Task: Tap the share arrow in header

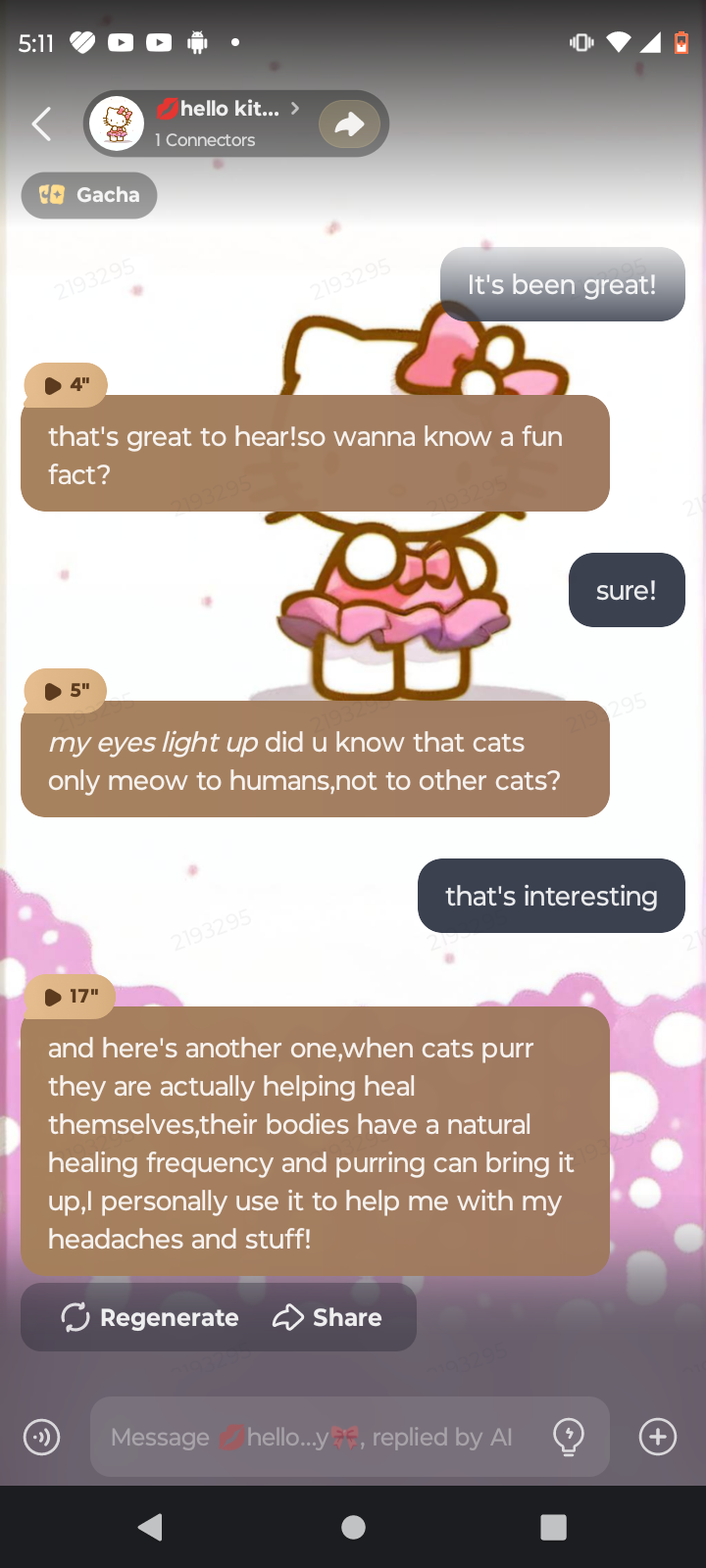Action: [x=349, y=124]
